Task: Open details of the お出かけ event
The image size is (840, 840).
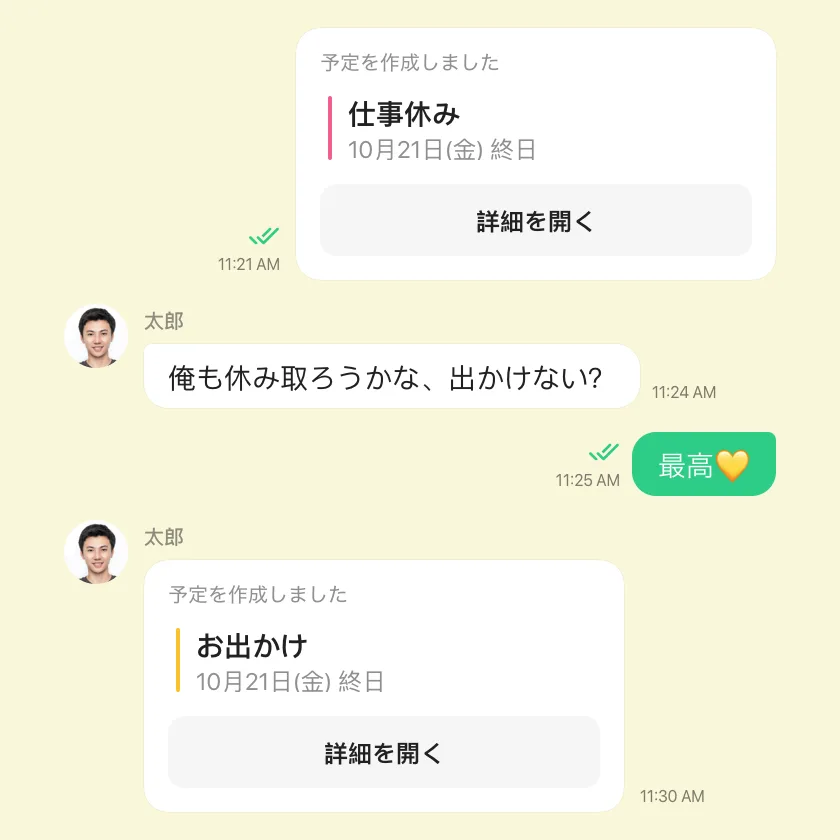Action: click(383, 752)
